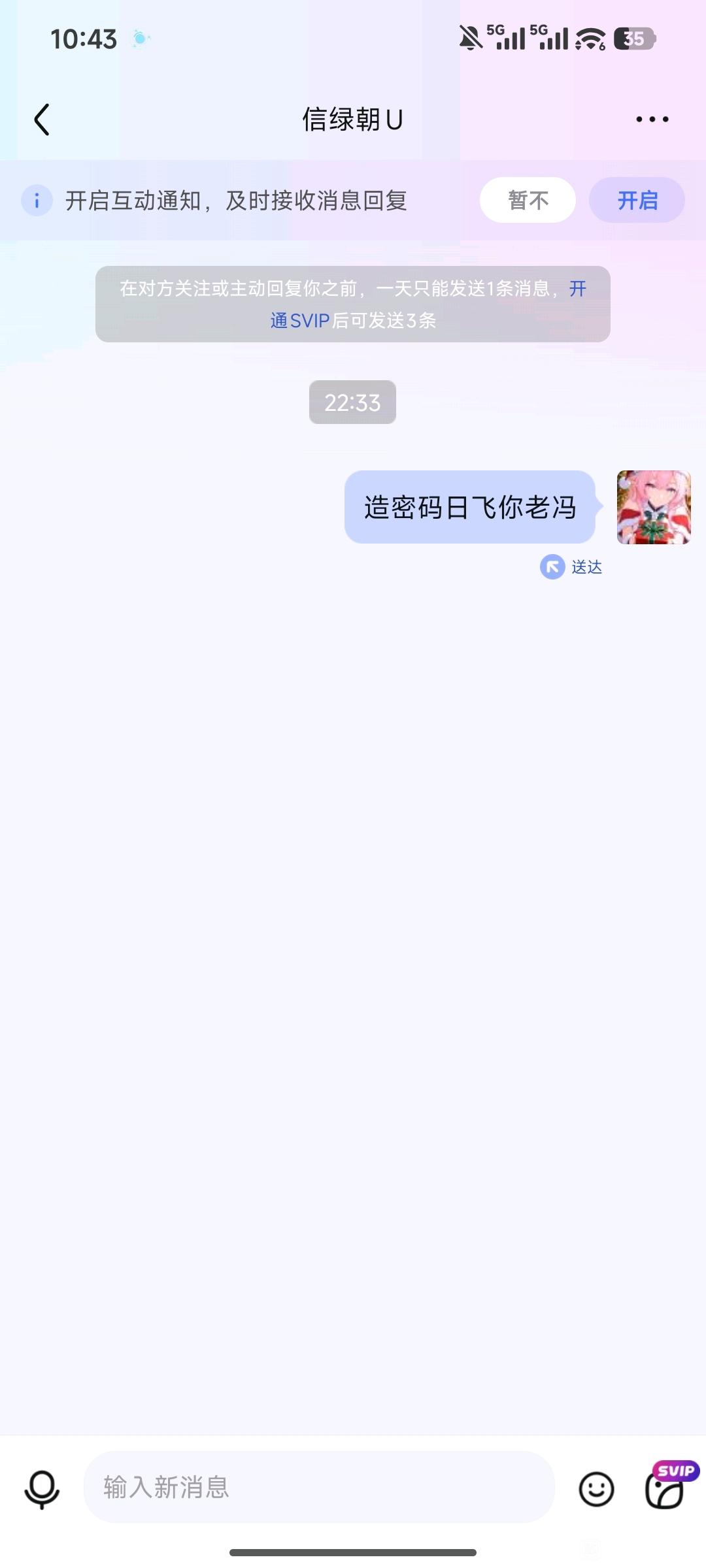Start voice input with microphone icon
The height and width of the screenshot is (1568, 706).
[x=42, y=1488]
